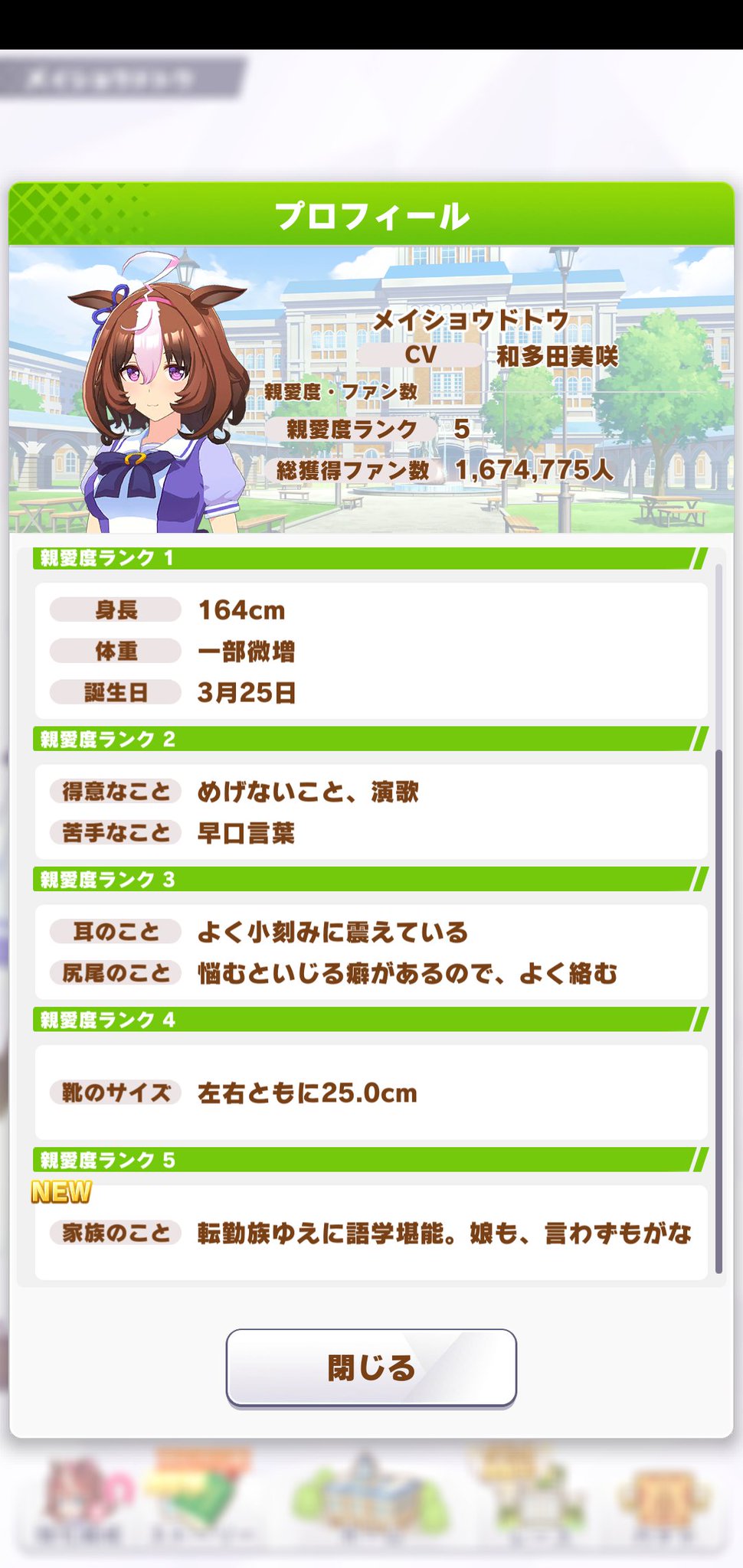Close the profile dialog with 閉じる
This screenshot has height=1568, width=743.
click(371, 1367)
